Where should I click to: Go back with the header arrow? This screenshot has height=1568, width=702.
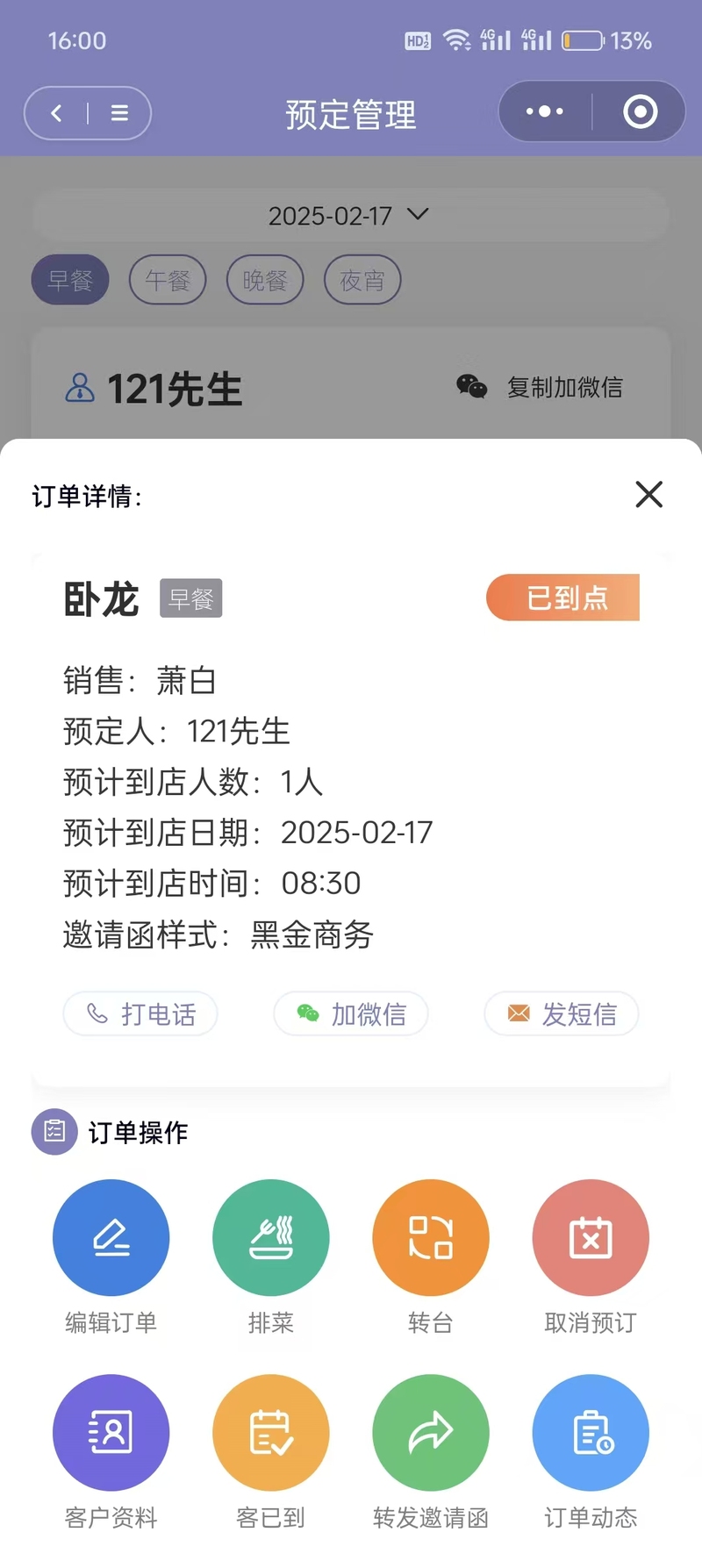(x=56, y=113)
